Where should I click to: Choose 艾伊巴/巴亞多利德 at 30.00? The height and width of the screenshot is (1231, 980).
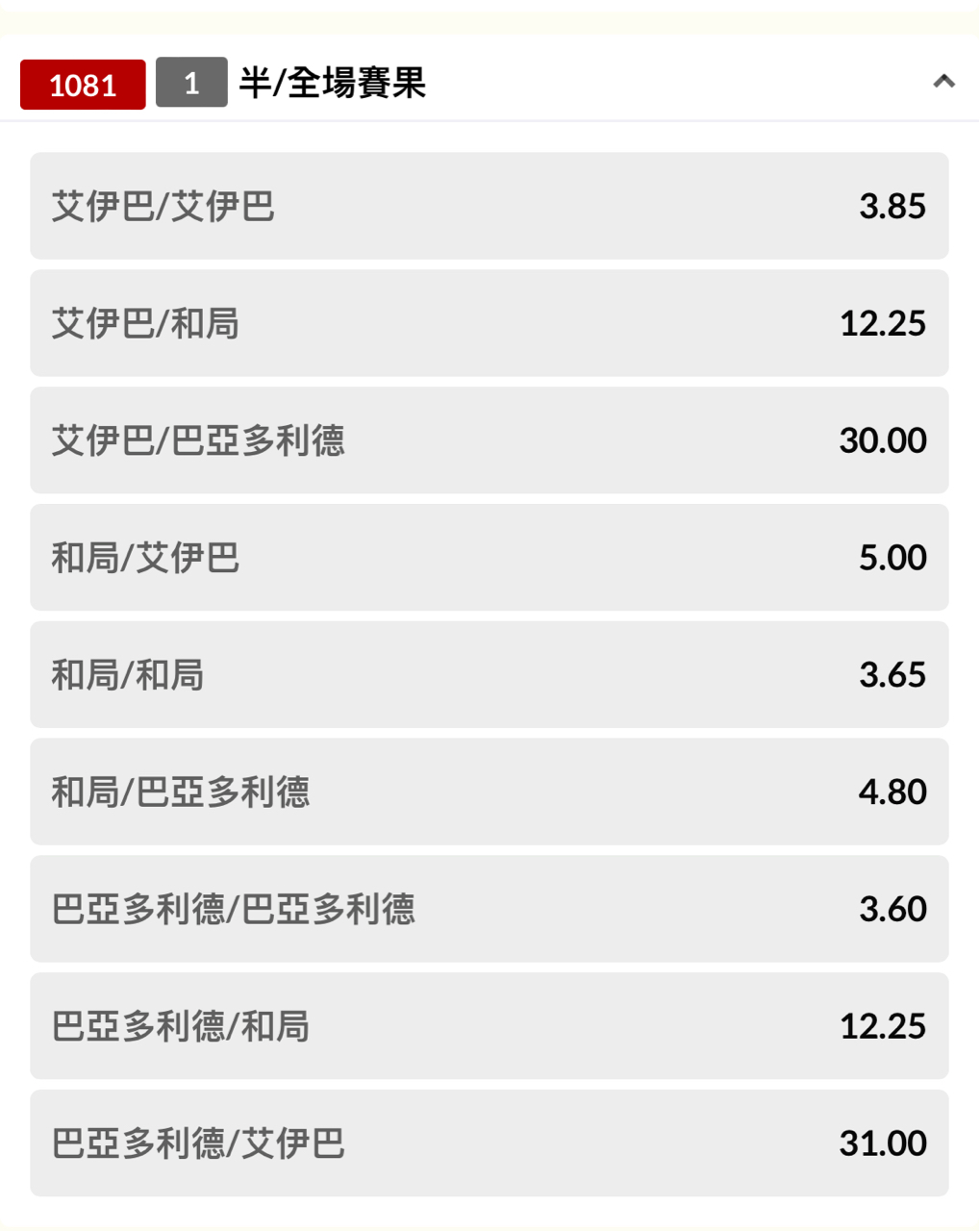coord(489,440)
